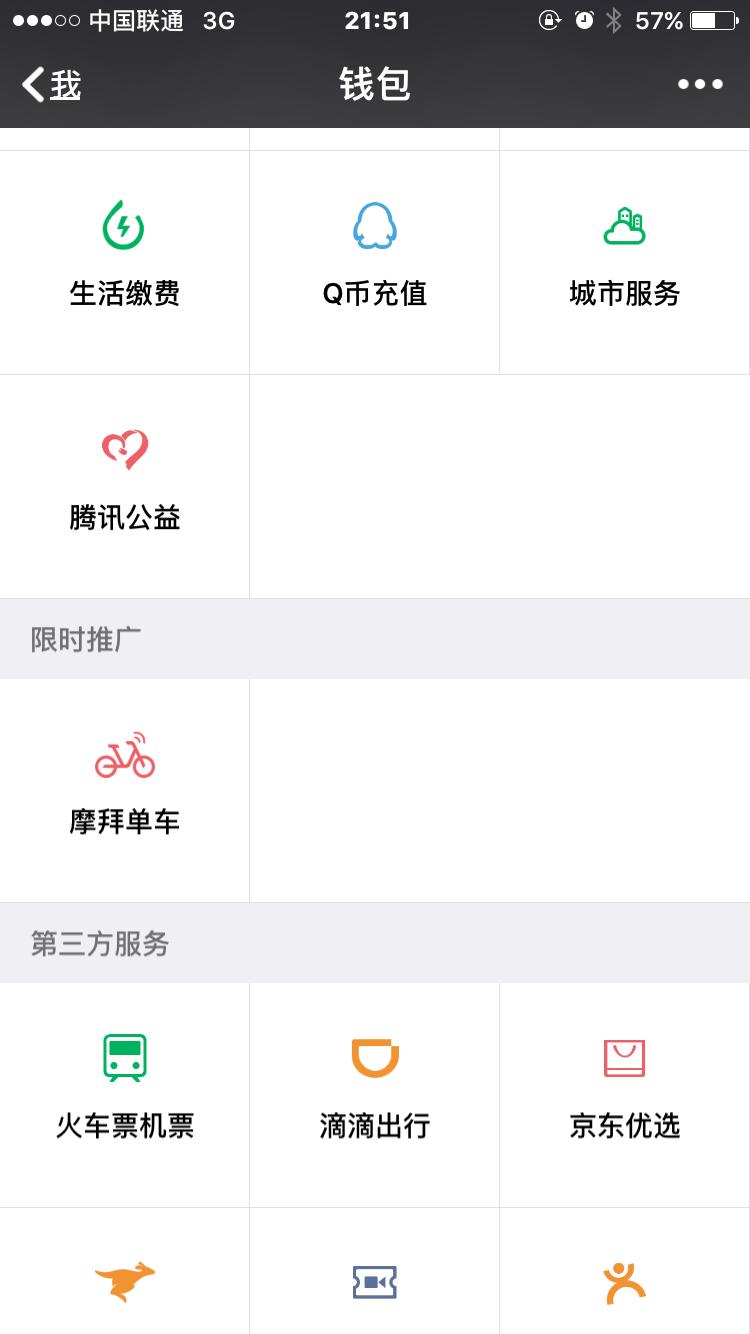Tap the 腾讯公益 heart icon
The width and height of the screenshot is (750, 1334).
tap(124, 449)
